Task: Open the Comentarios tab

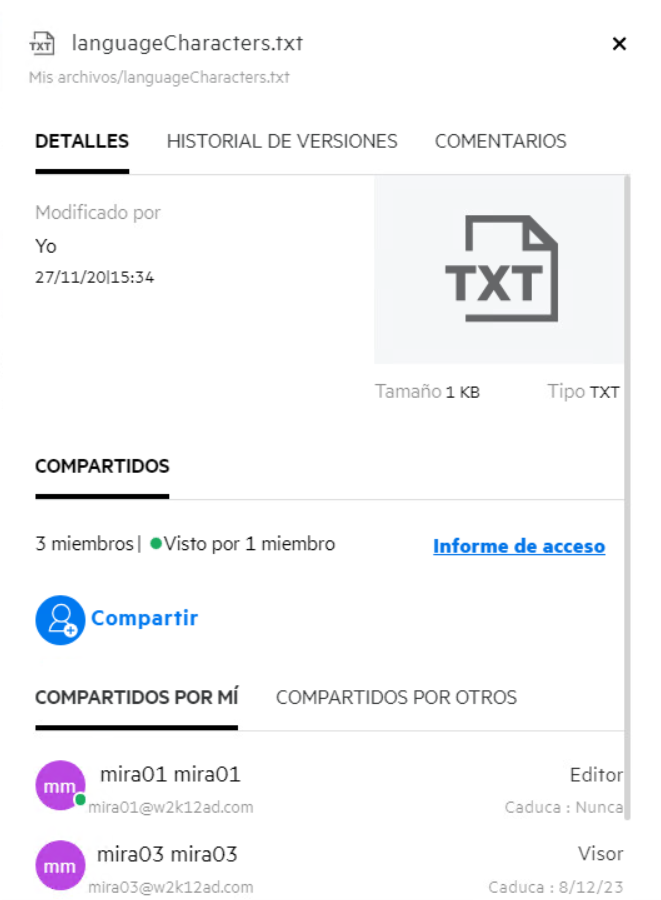Action: click(x=500, y=141)
